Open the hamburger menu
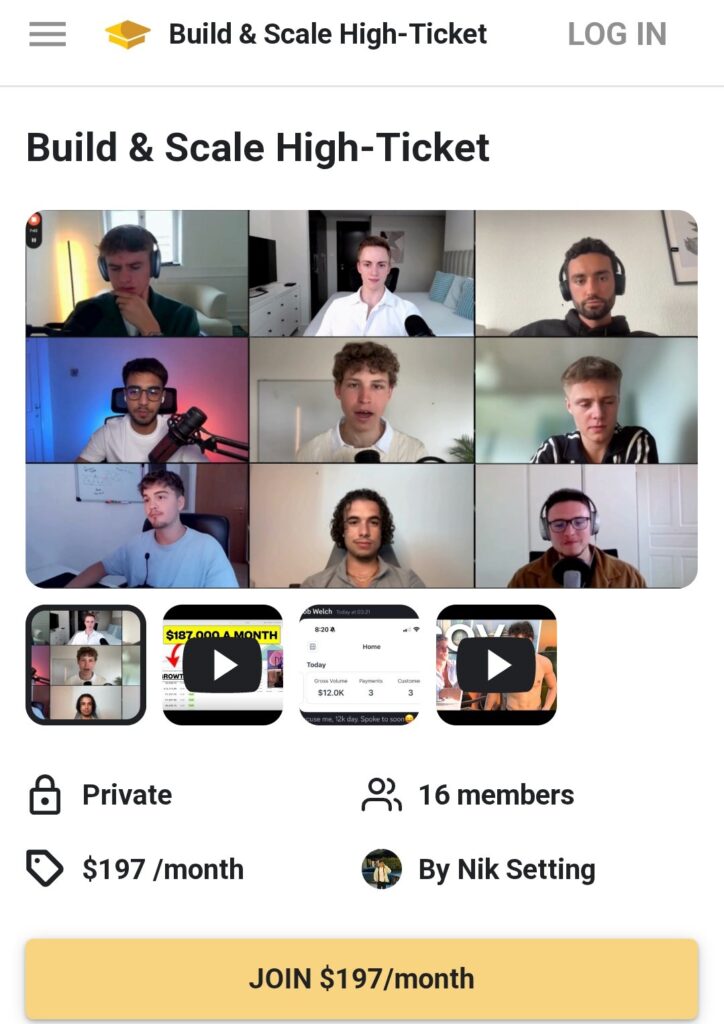This screenshot has height=1024, width=724. point(47,34)
